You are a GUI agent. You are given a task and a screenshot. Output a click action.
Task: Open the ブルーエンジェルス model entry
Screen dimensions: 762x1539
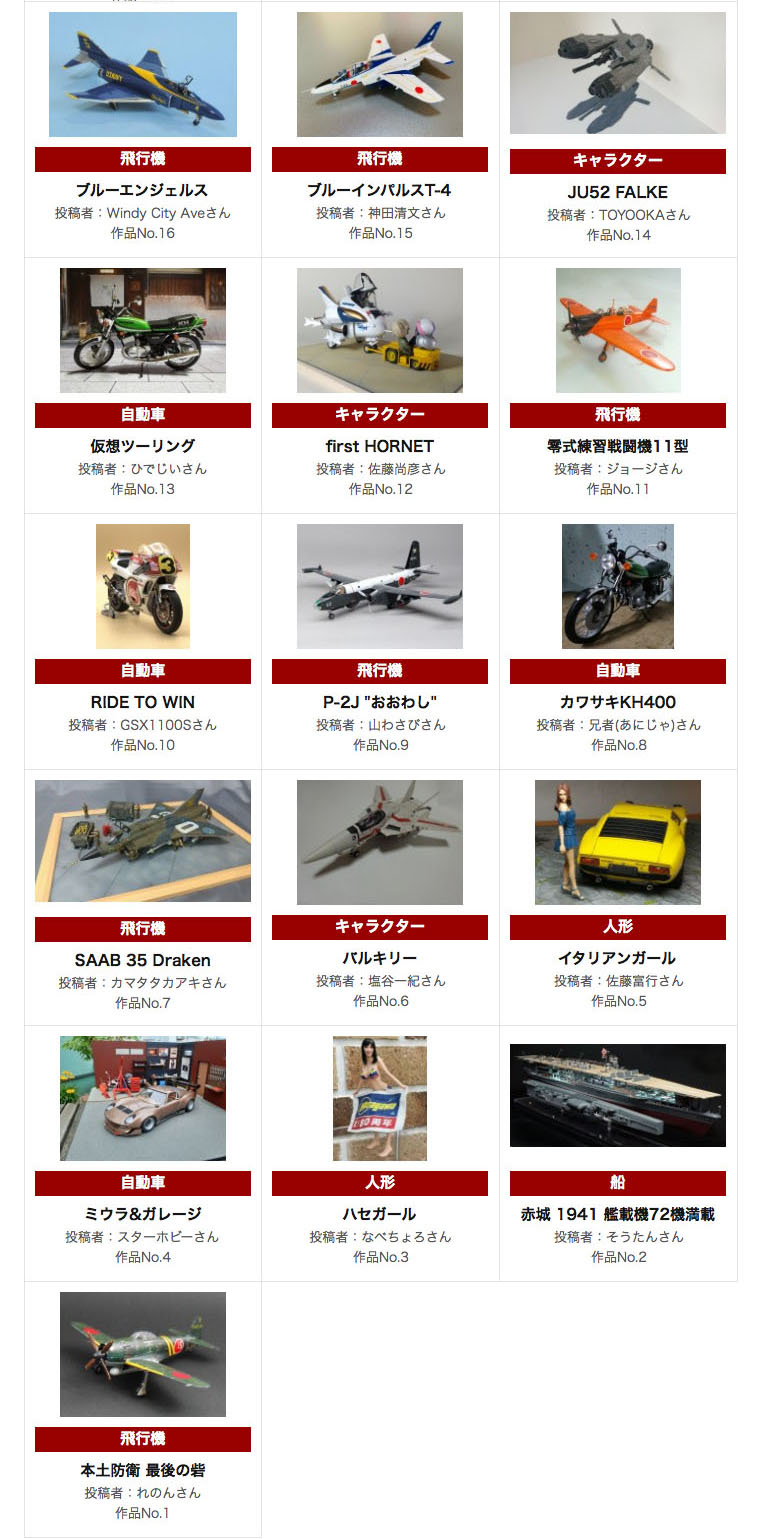[142, 190]
